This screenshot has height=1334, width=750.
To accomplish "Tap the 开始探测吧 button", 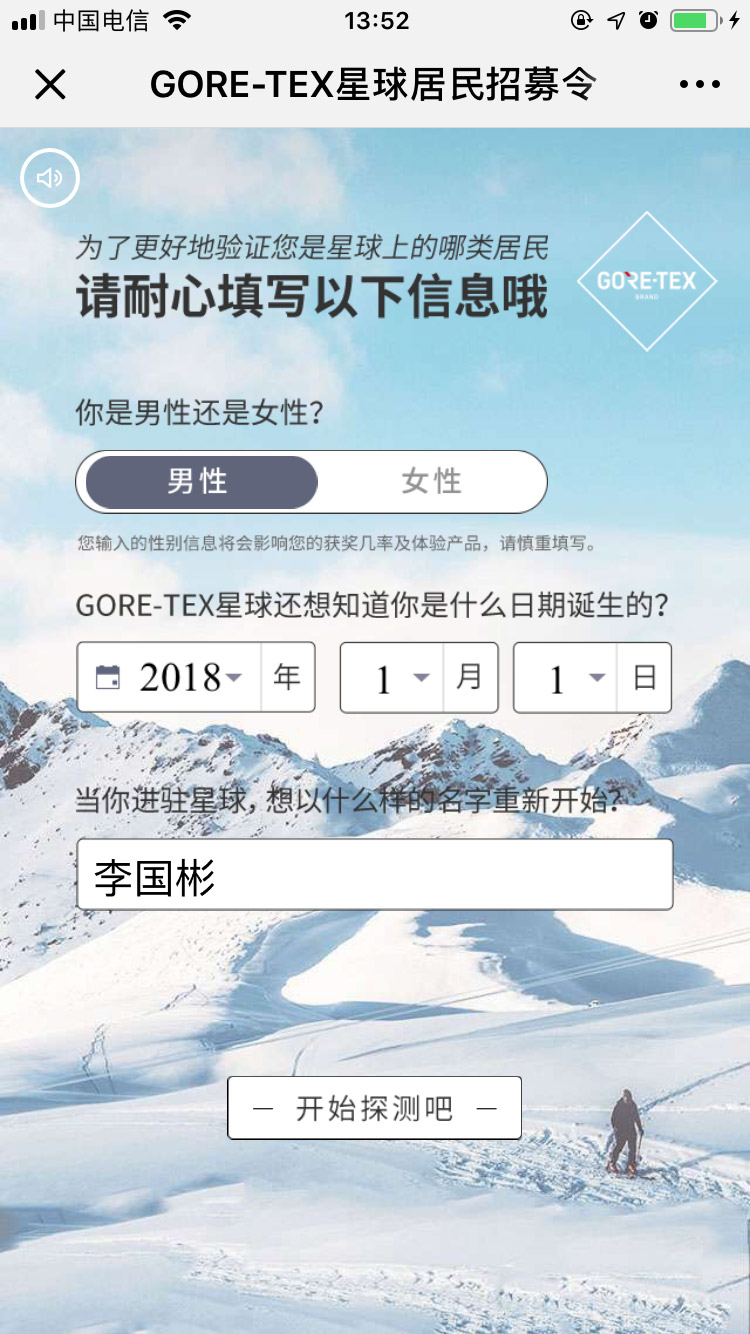I will pyautogui.click(x=374, y=1108).
